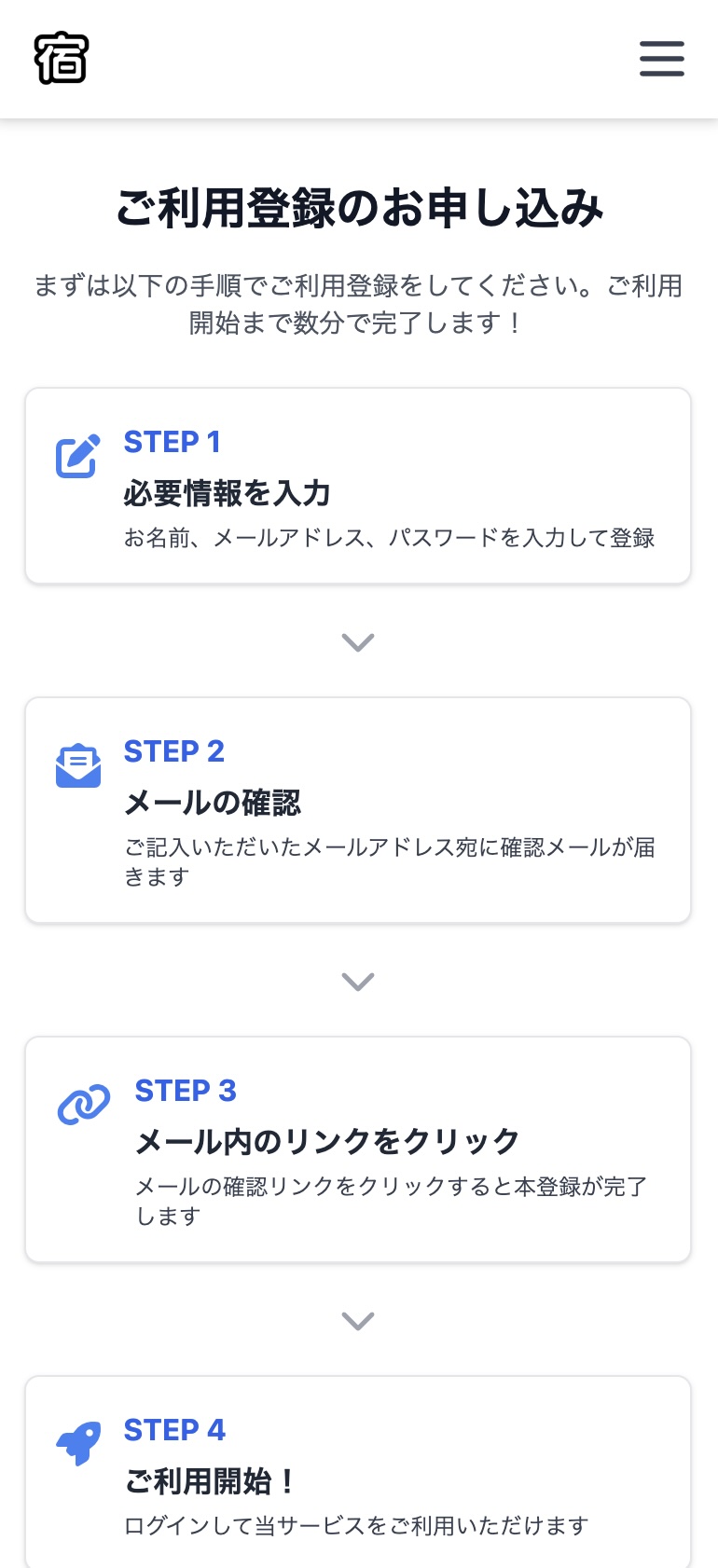Click the STEP 2 heading text
Image resolution: width=718 pixels, height=1568 pixels.
tap(174, 750)
